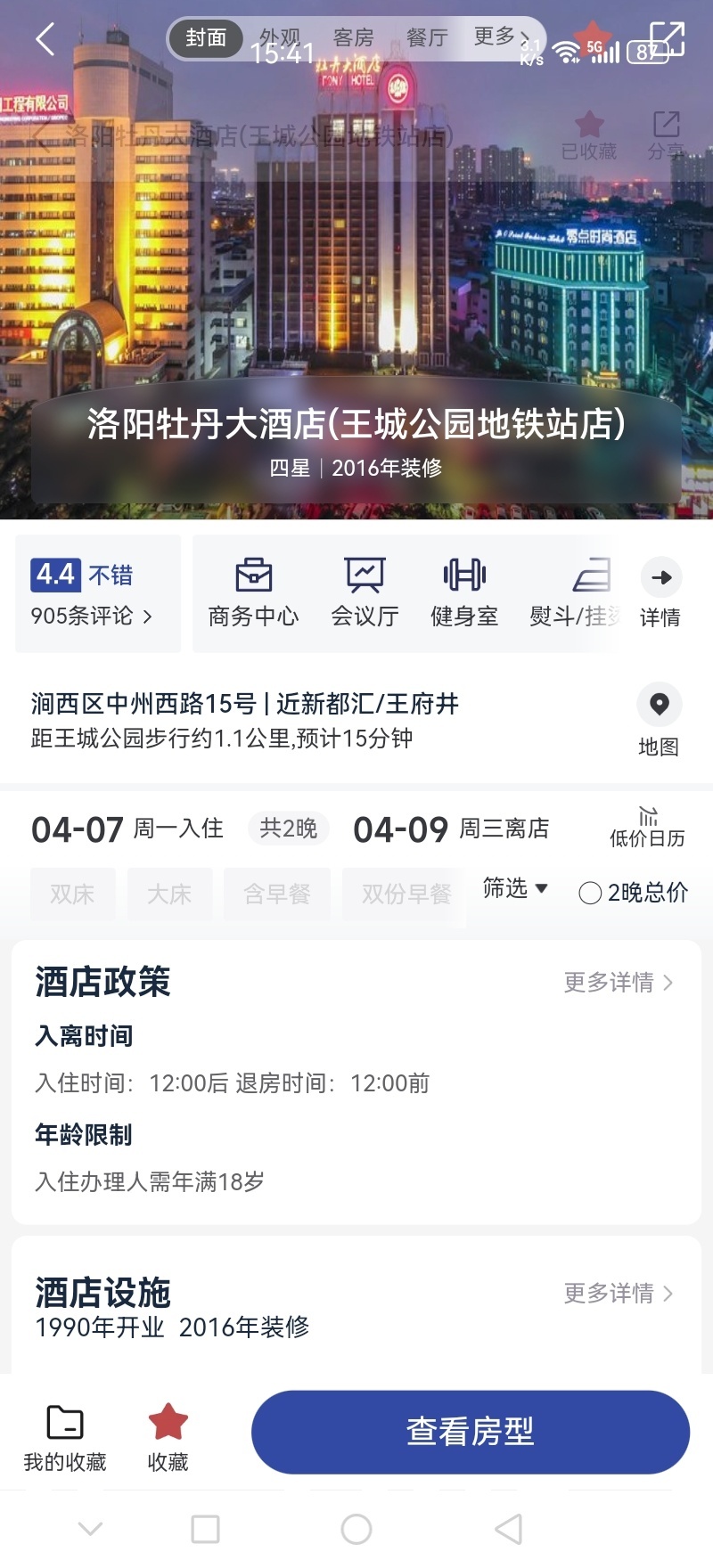Screen dimensions: 713x1568
Task: Expand the 筛选 dropdown
Action: [515, 888]
